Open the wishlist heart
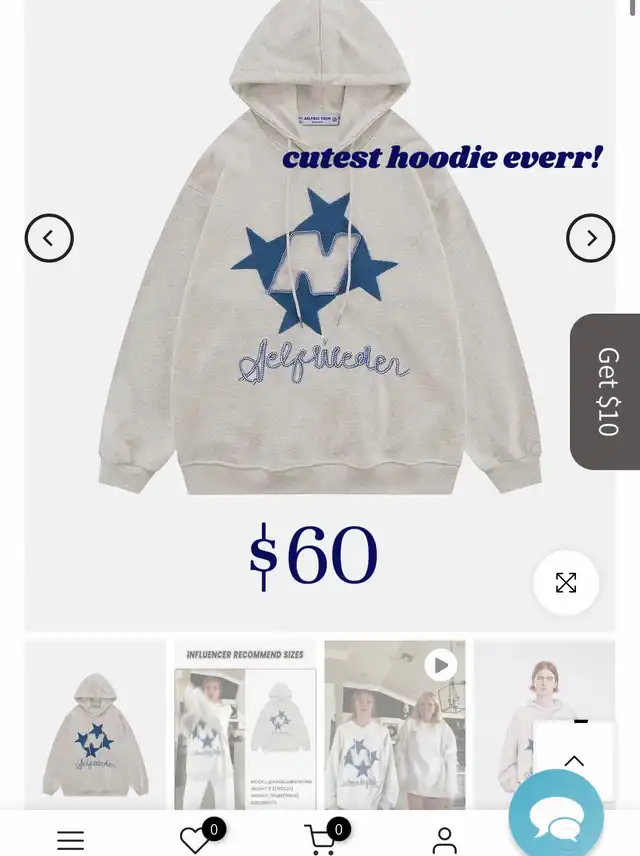 point(195,841)
